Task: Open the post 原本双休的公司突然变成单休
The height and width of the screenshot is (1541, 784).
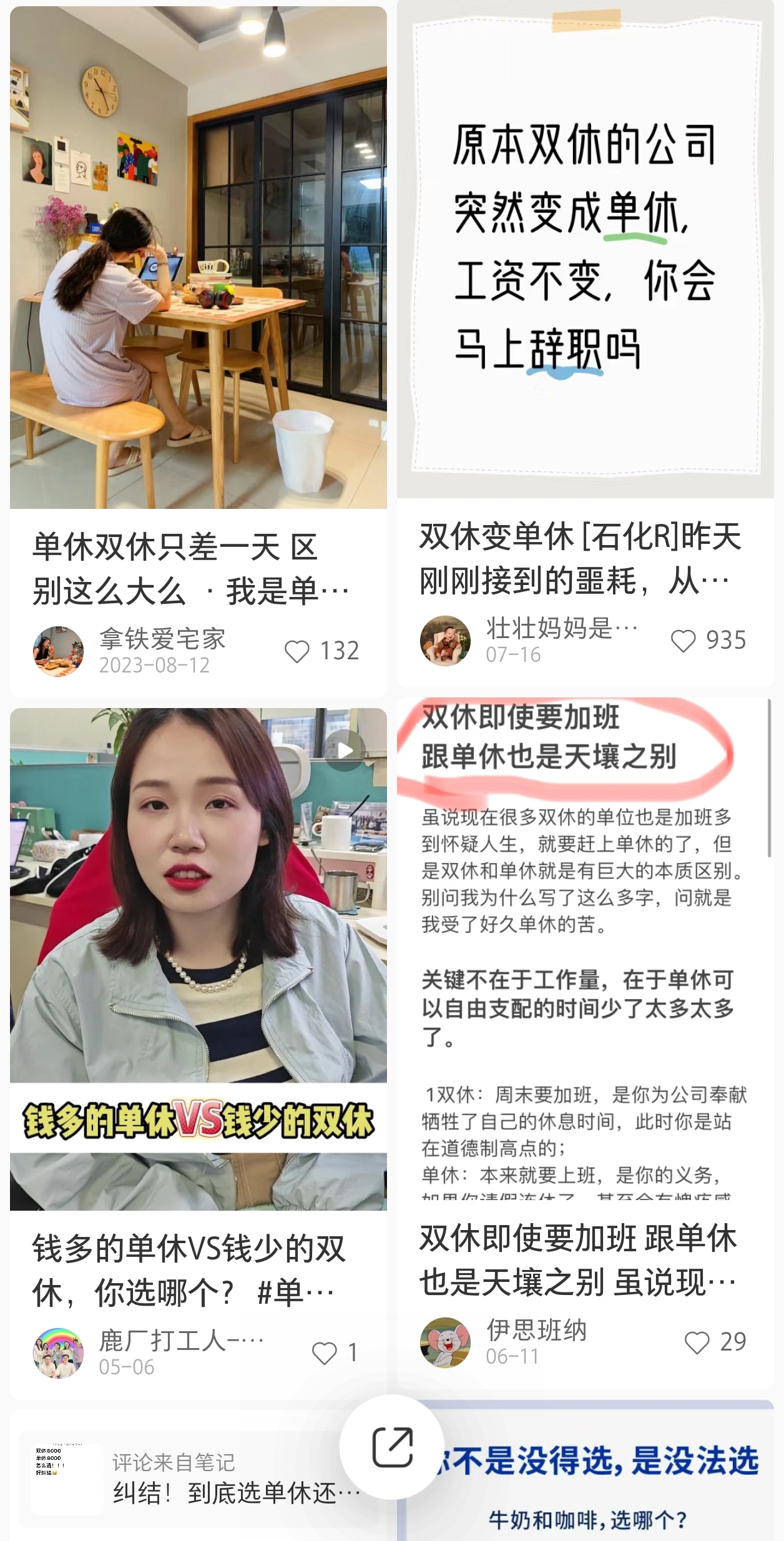Action: [x=585, y=250]
